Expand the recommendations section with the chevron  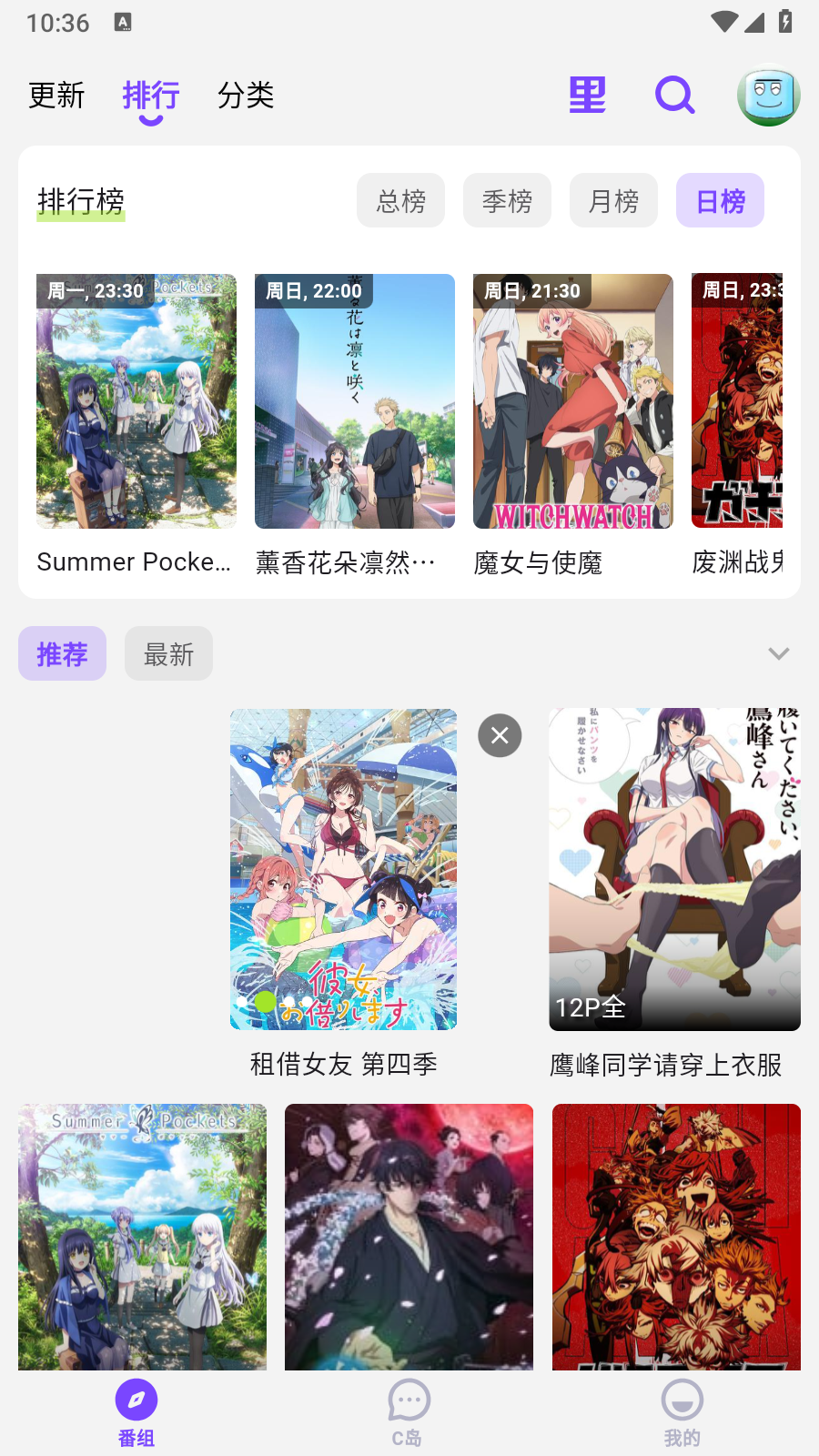coord(778,653)
